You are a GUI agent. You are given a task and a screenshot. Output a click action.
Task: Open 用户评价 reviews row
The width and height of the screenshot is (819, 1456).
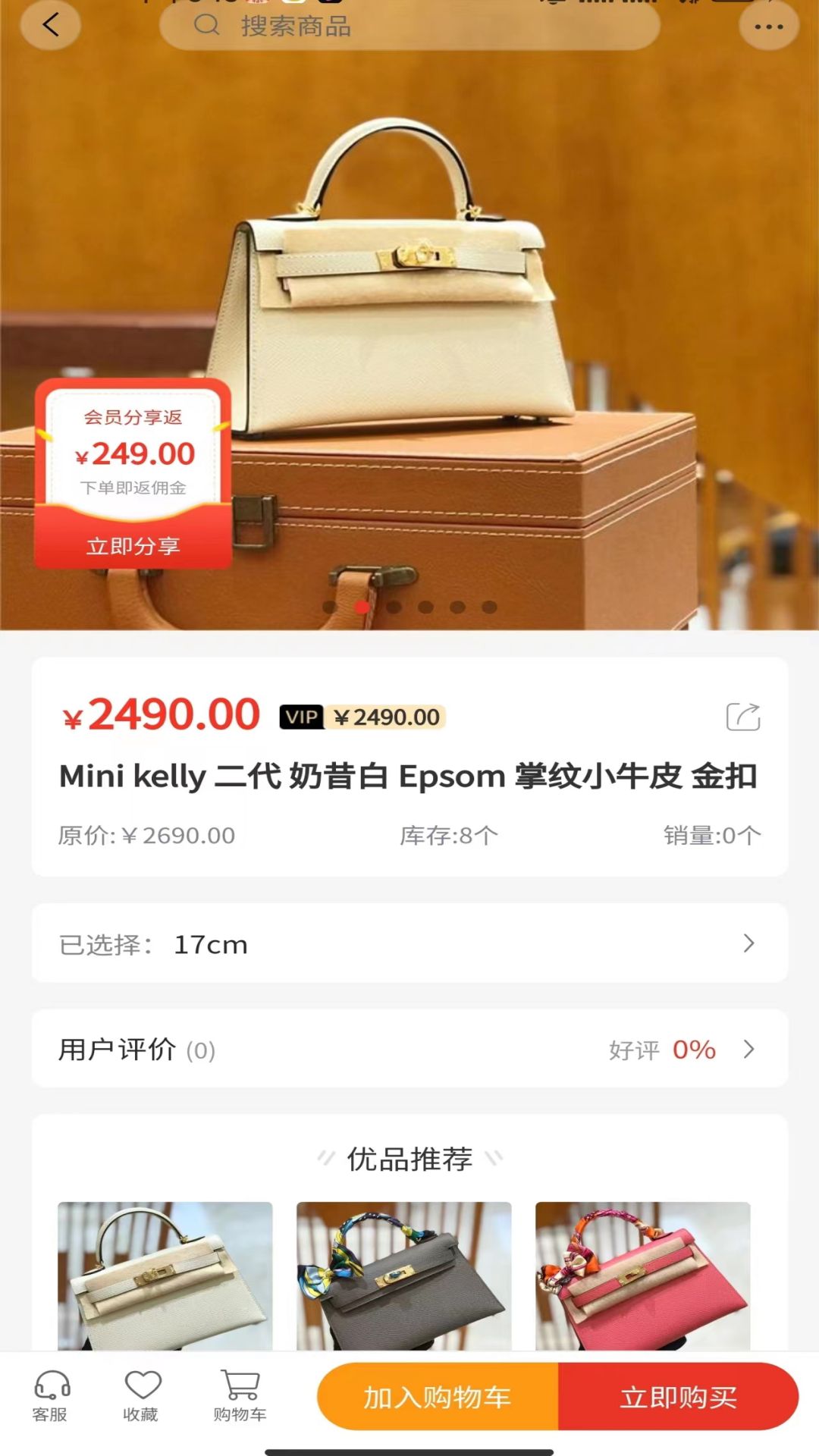(409, 1050)
